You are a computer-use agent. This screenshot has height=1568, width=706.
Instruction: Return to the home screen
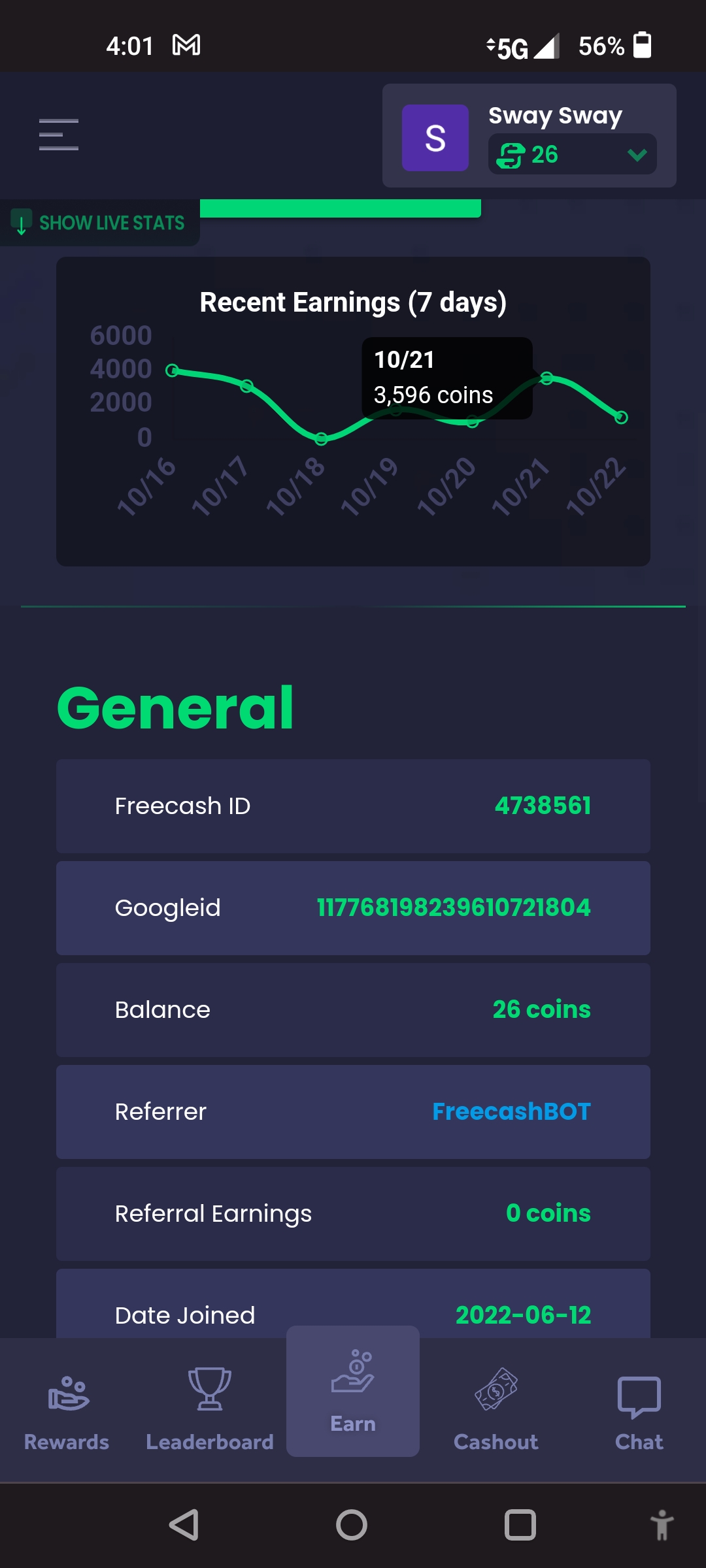pyautogui.click(x=352, y=1525)
